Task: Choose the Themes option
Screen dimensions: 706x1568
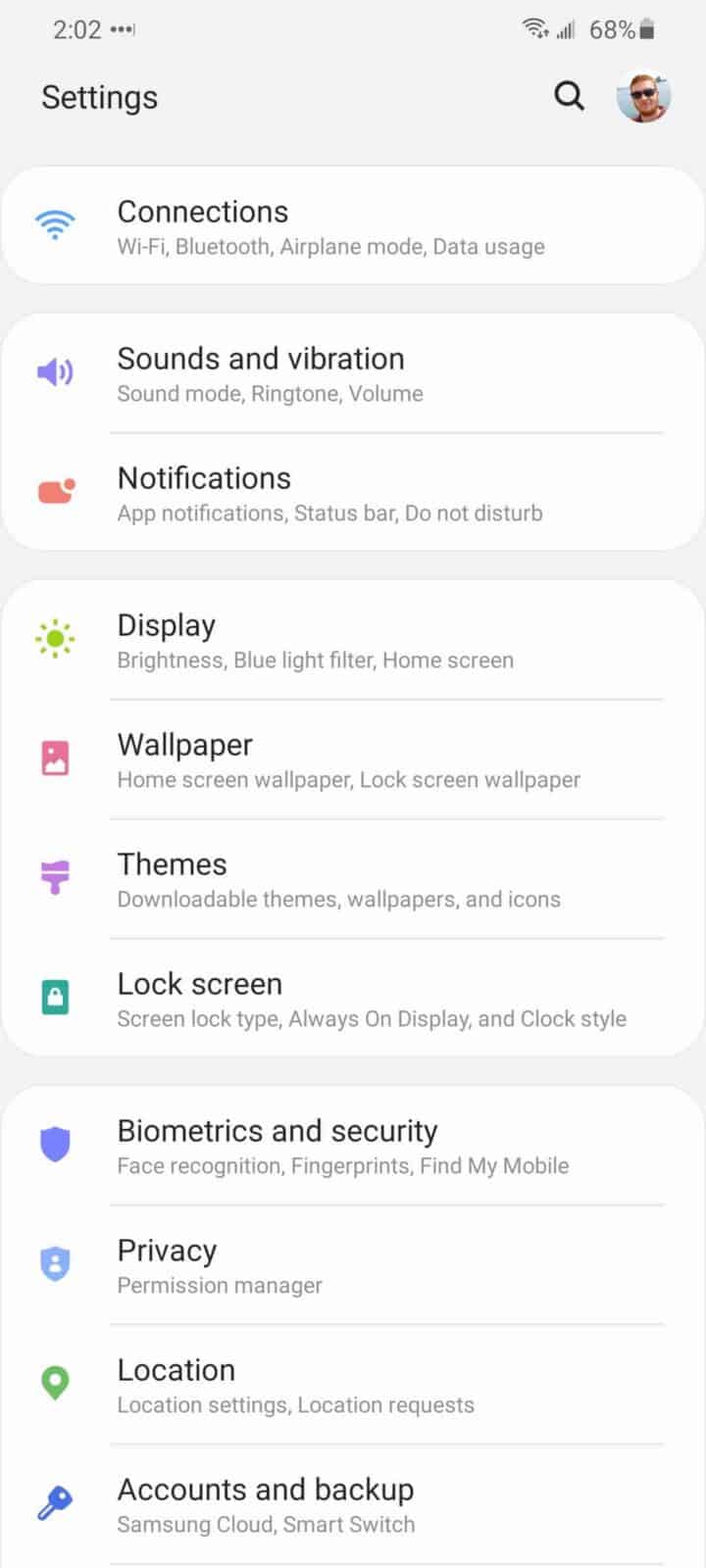Action: [x=353, y=879]
